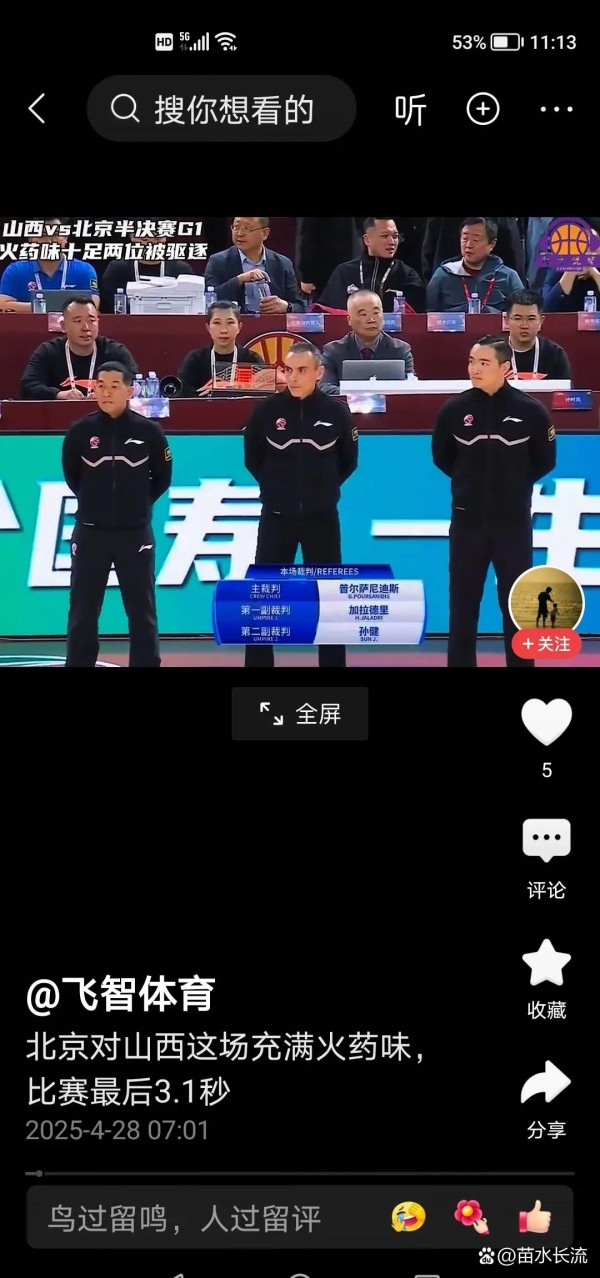Send the flower emoji reaction
The height and width of the screenshot is (1278, 600).
pyautogui.click(x=471, y=1217)
